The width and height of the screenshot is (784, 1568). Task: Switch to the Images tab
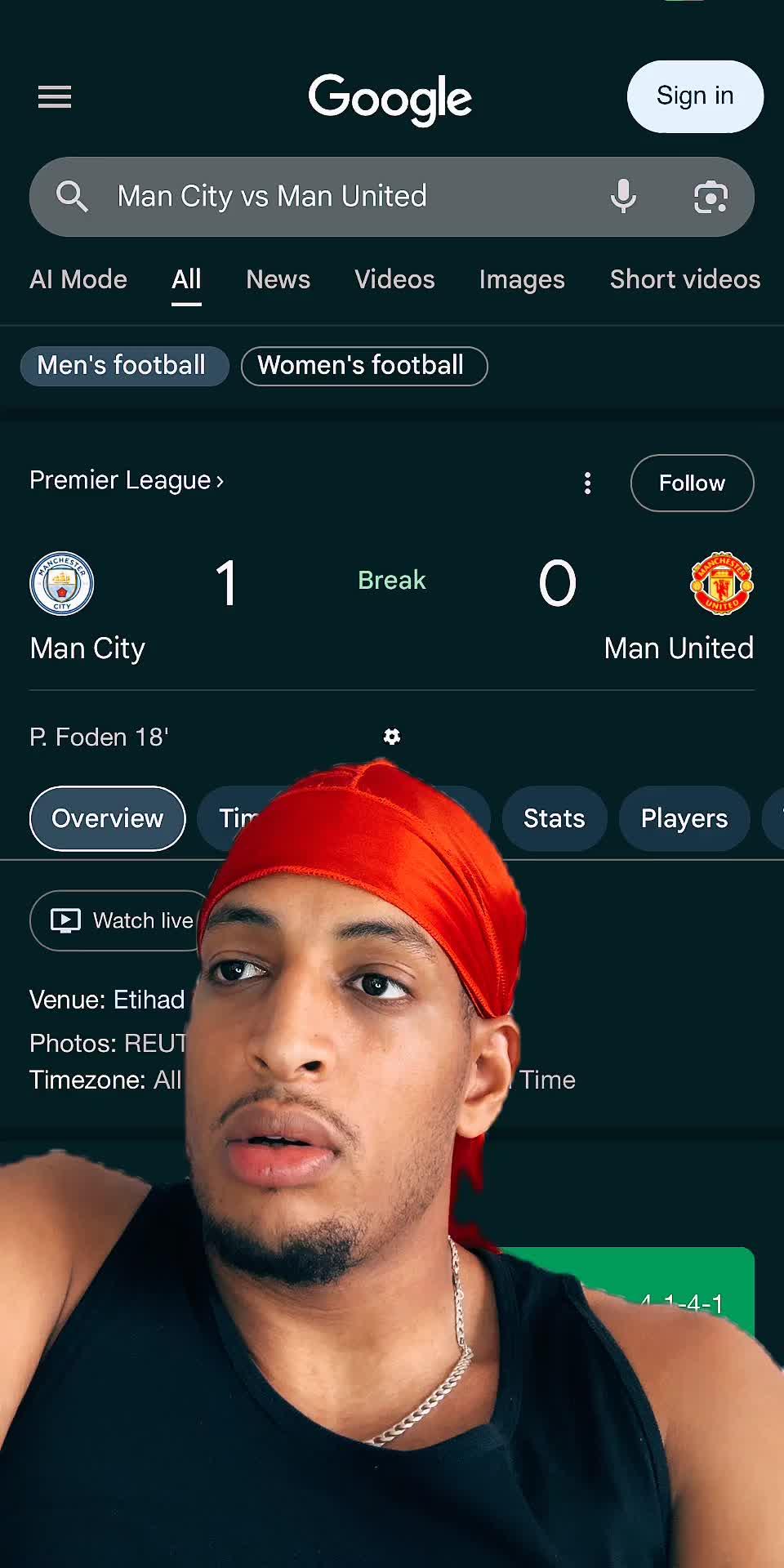[x=522, y=279]
